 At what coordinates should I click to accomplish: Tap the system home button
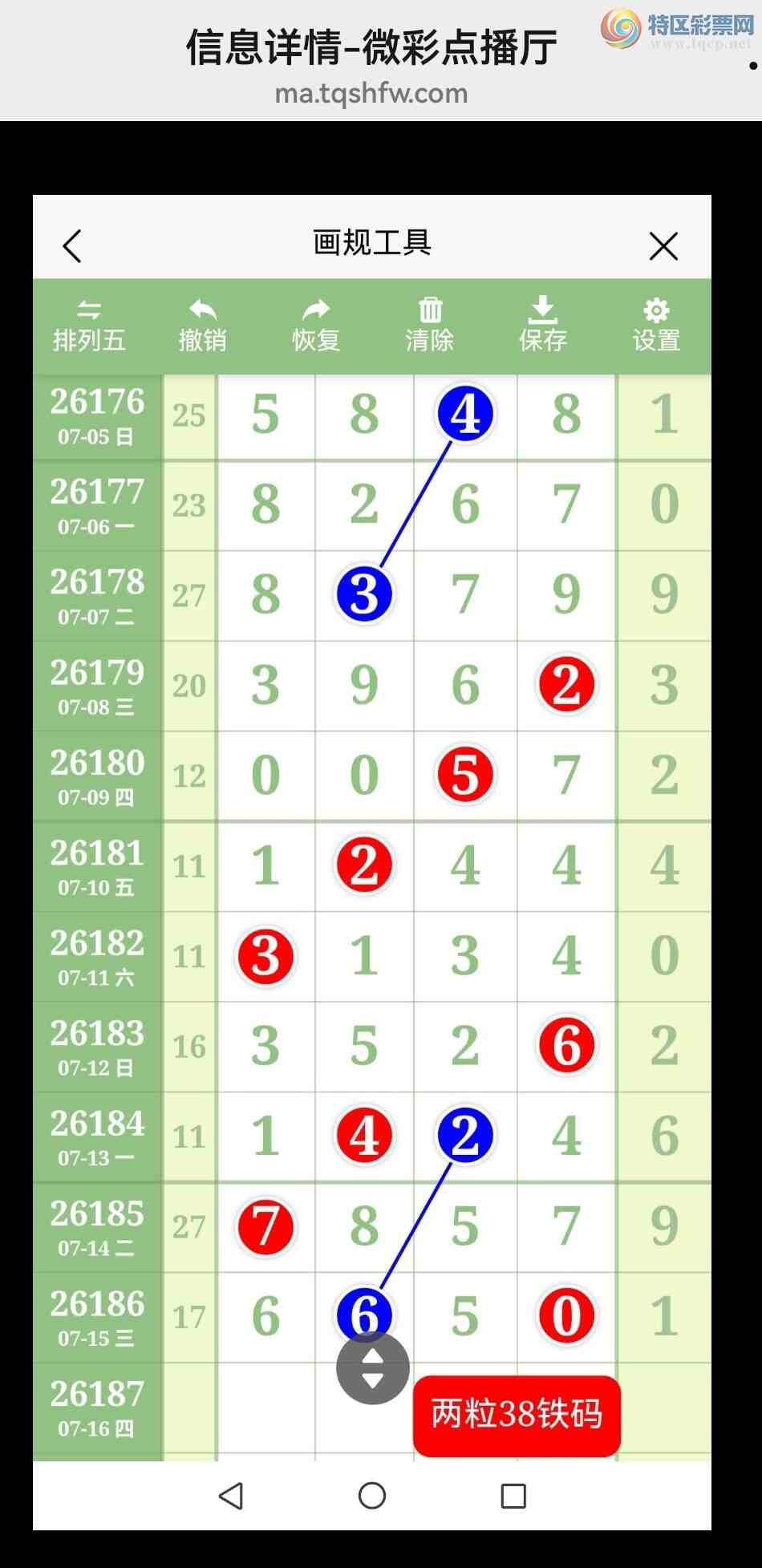pyautogui.click(x=372, y=1496)
